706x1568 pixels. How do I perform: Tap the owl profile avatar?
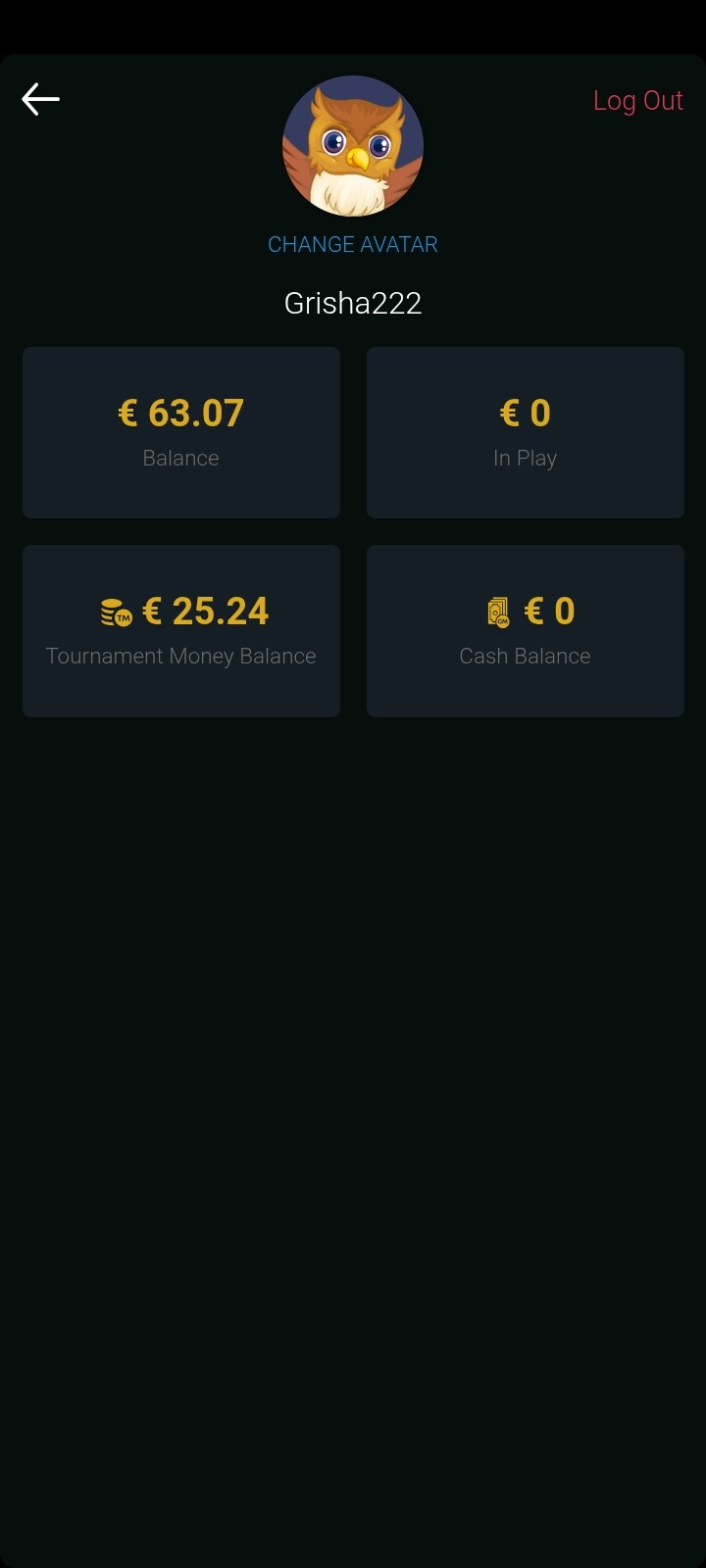pos(353,146)
